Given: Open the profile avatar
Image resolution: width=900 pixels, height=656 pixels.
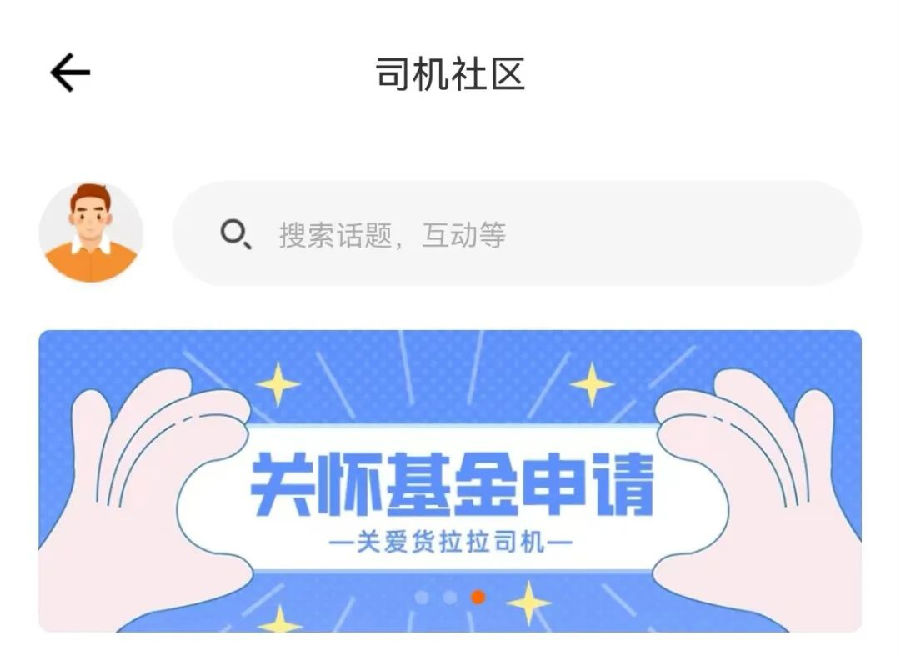Looking at the screenshot, I should click(x=90, y=233).
